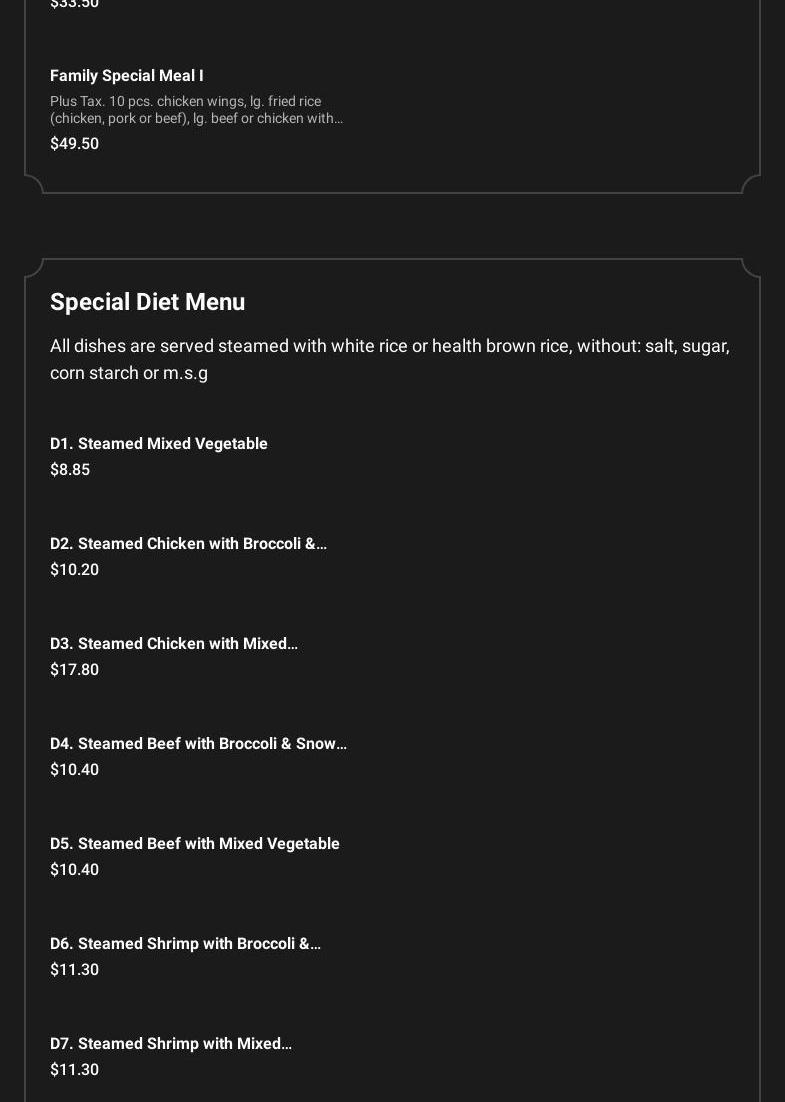Select D1. Steamed Mixed Vegetable
The width and height of the screenshot is (785, 1102).
click(159, 444)
